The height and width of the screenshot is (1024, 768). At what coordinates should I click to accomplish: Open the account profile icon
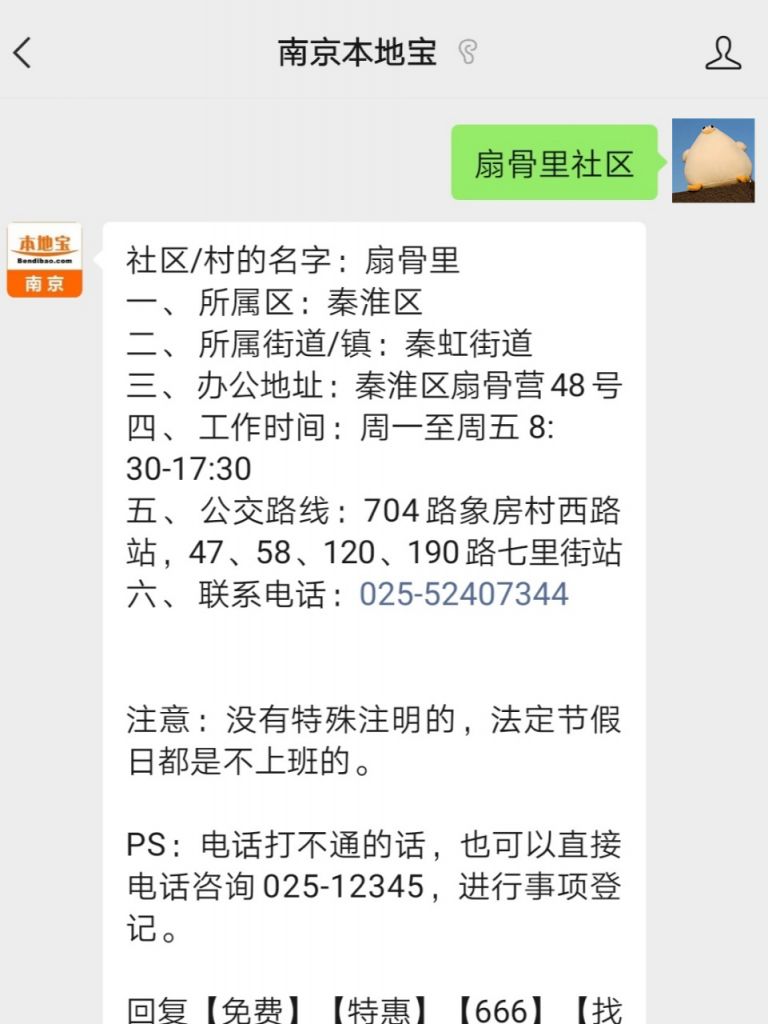723,53
